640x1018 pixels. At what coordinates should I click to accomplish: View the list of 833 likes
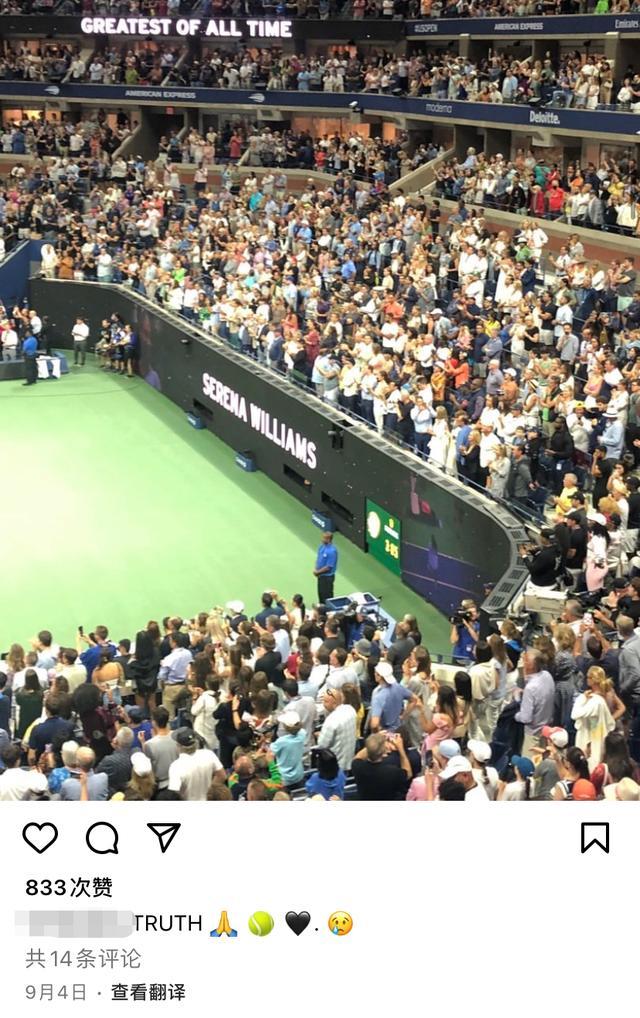point(69,887)
